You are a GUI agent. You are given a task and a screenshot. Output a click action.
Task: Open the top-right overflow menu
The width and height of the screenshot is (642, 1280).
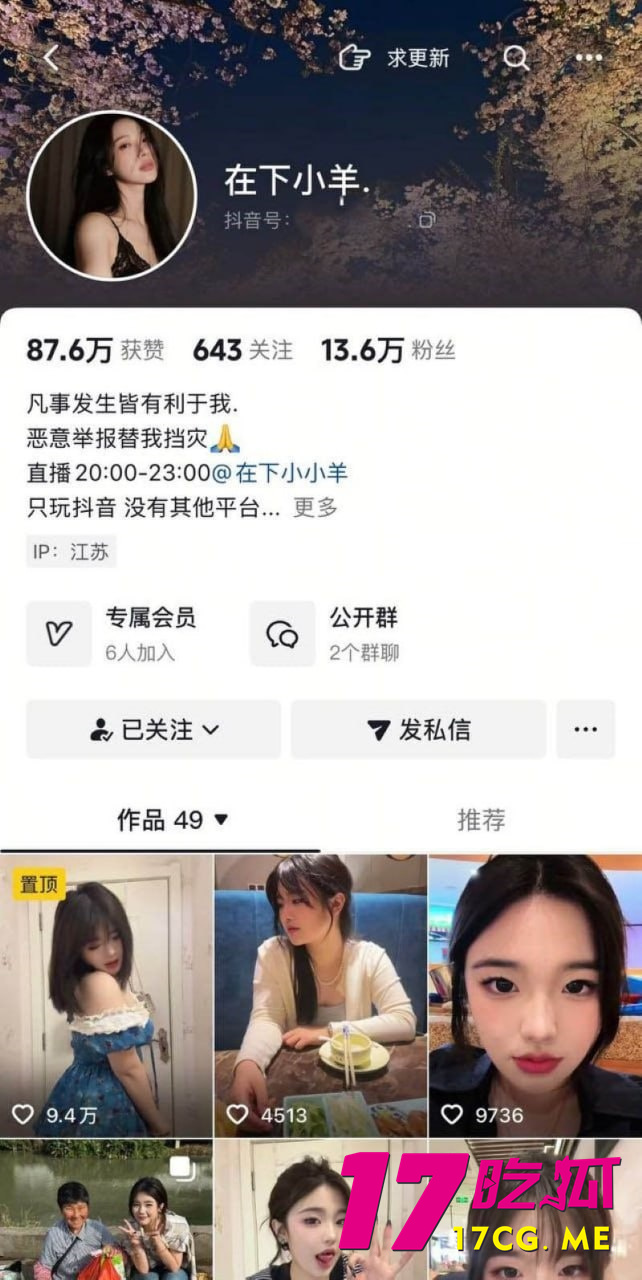[589, 58]
